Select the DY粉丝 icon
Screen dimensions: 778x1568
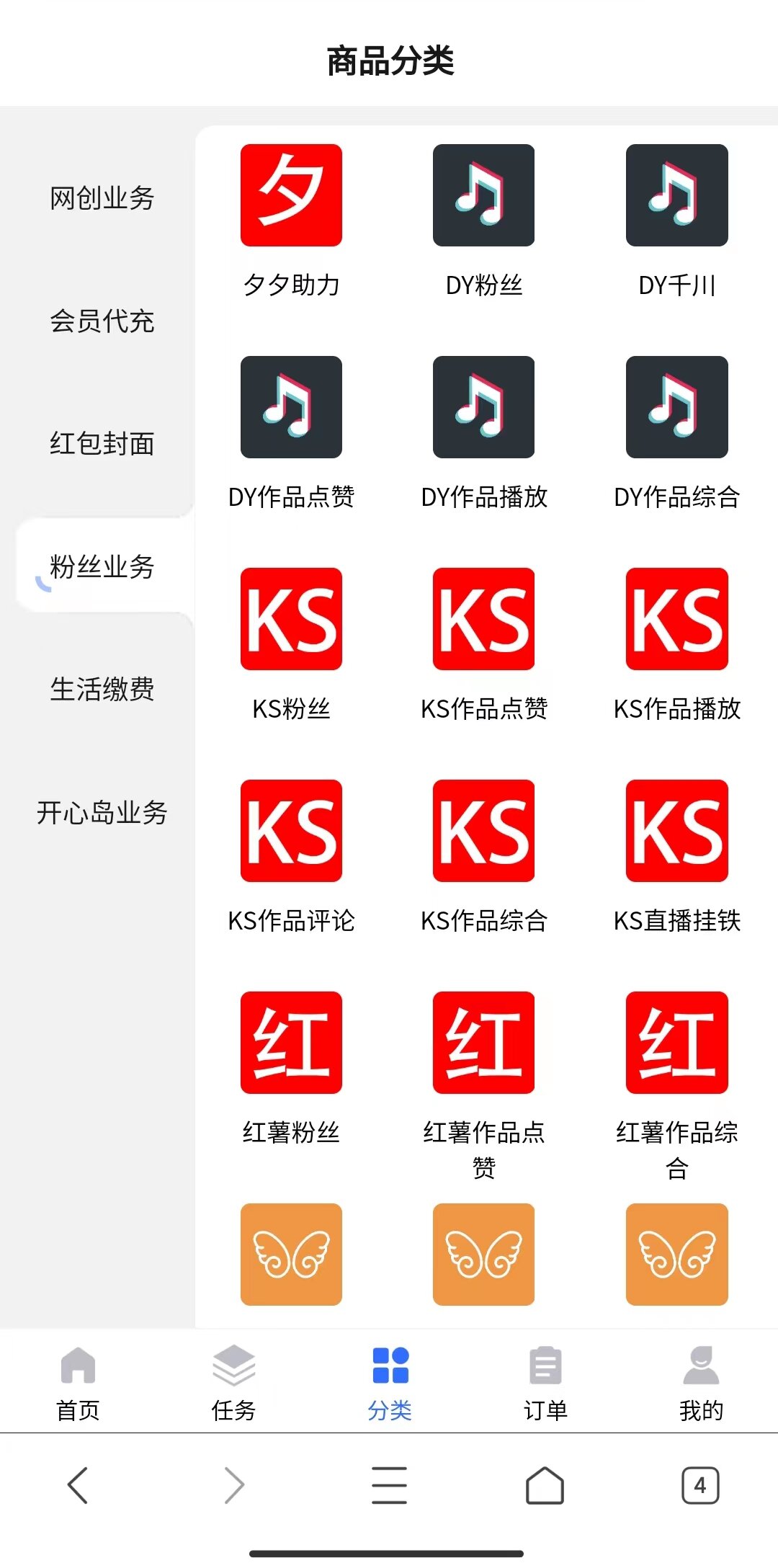click(x=484, y=196)
